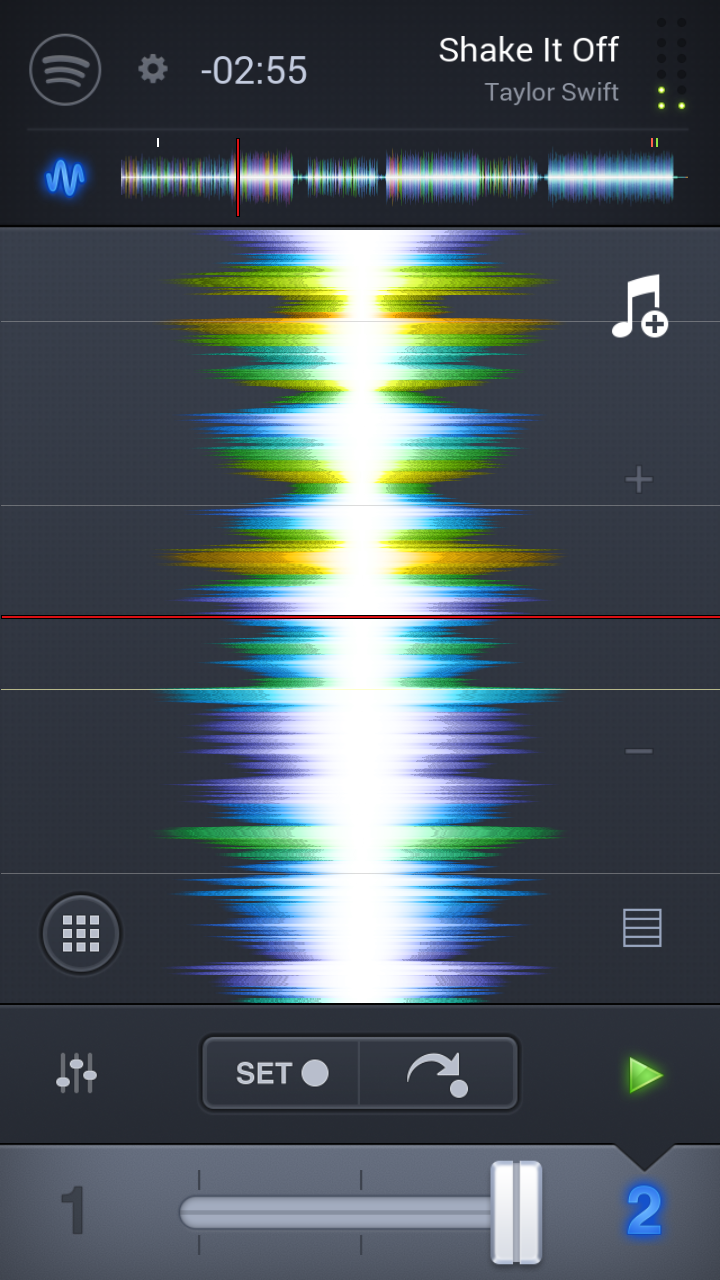Tap the song title Shake It Off
Screen dimensions: 720x1280
528,49
